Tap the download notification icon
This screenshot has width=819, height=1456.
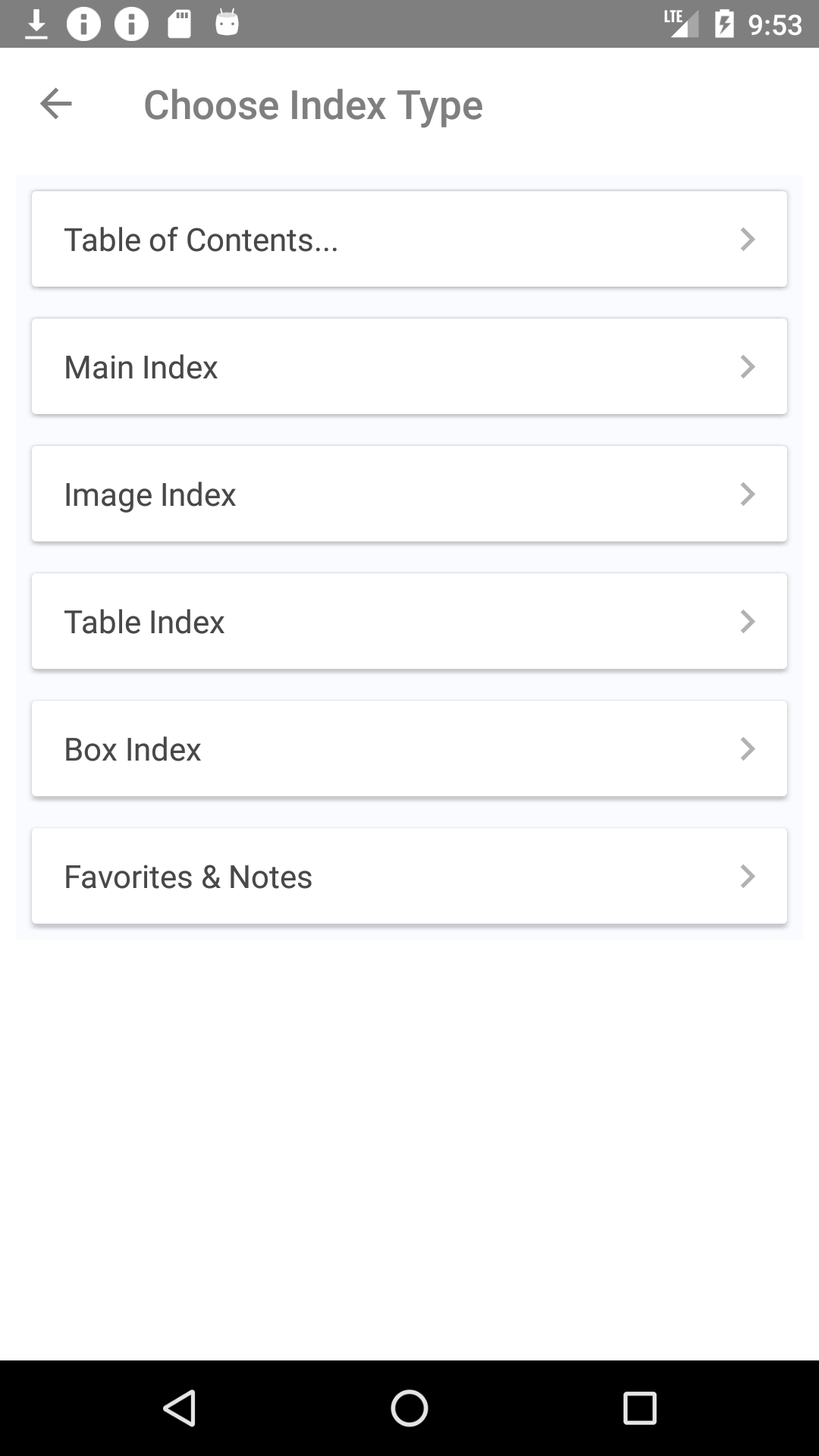point(36,24)
